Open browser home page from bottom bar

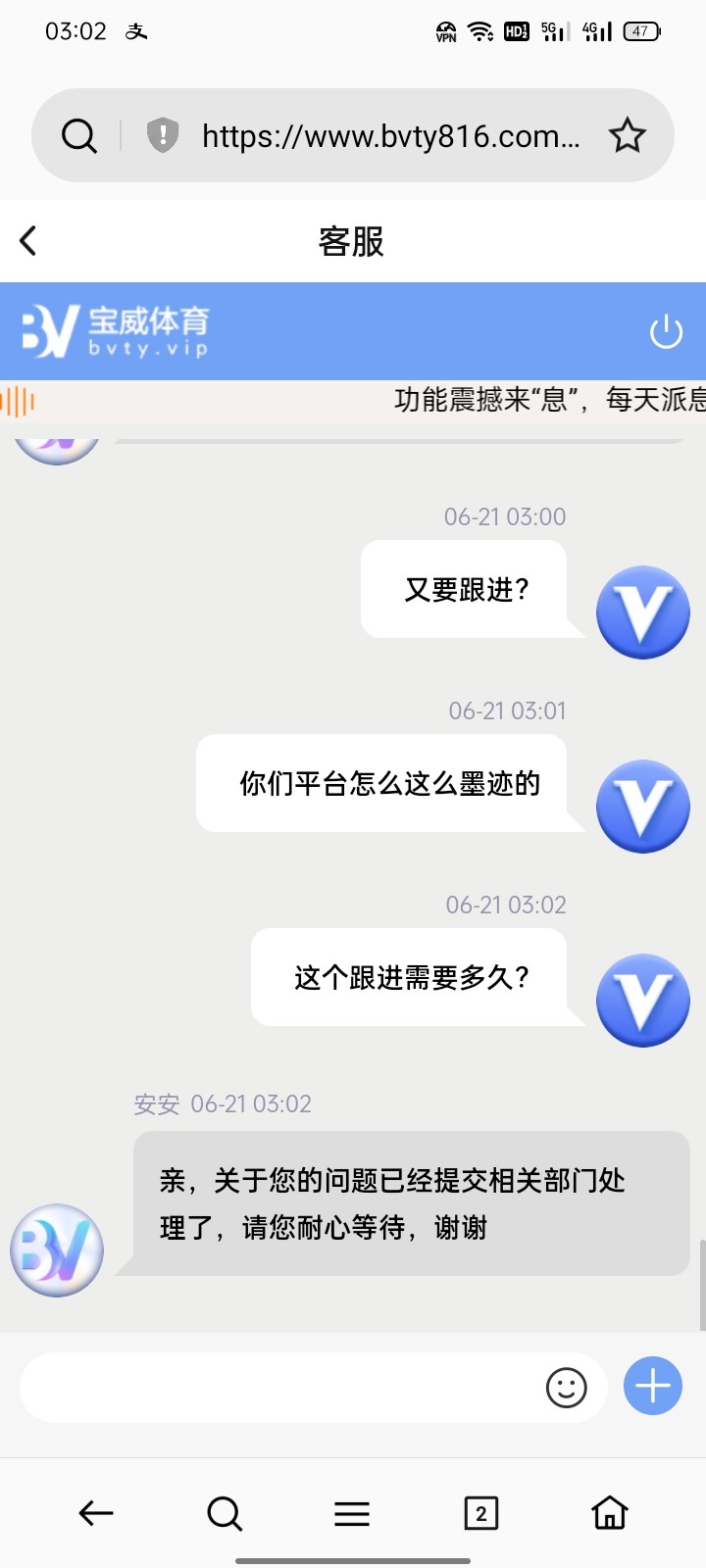point(609,1512)
